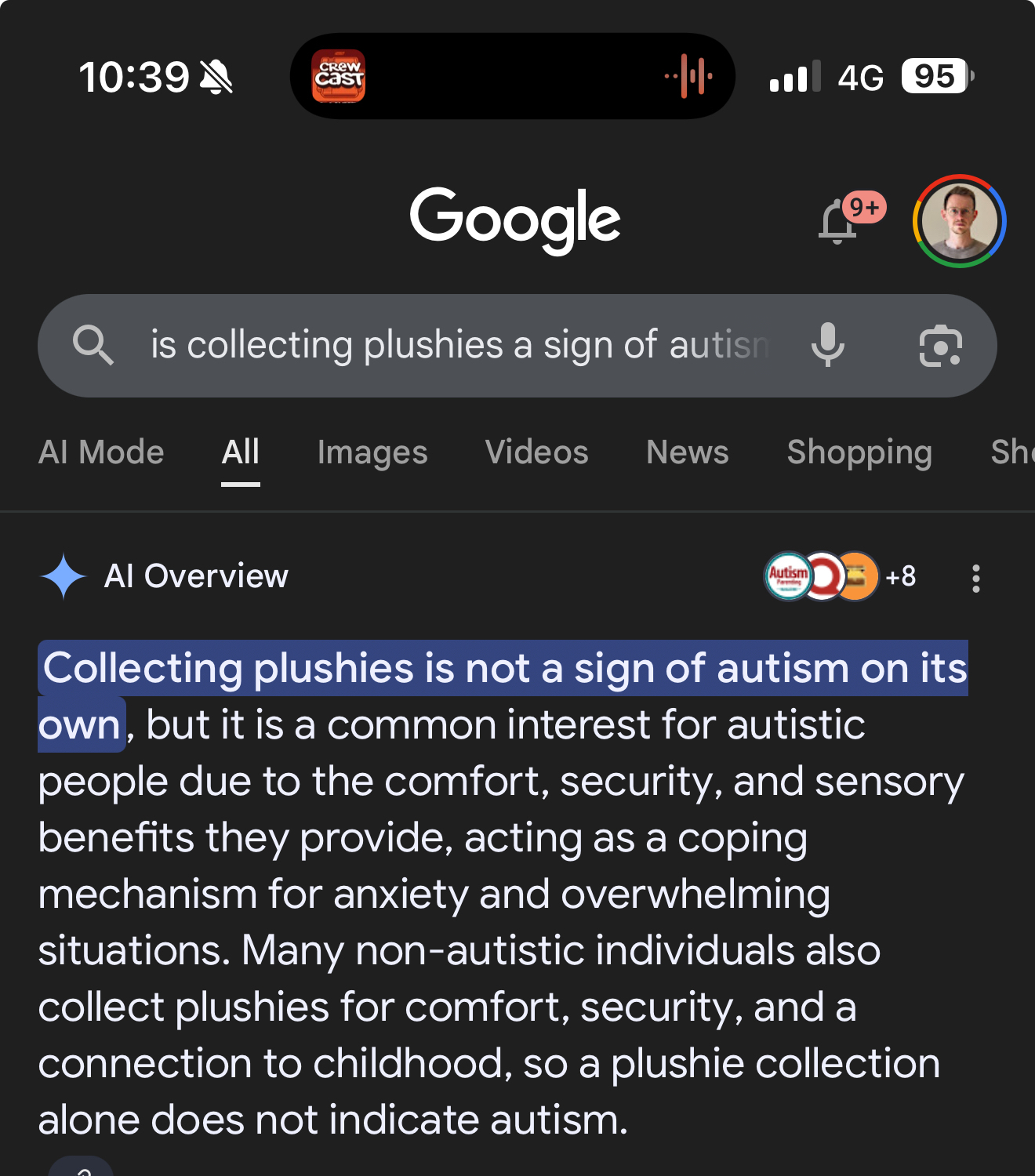
Task: Open the Crew Cast activity in Dynamic Island
Action: [339, 76]
